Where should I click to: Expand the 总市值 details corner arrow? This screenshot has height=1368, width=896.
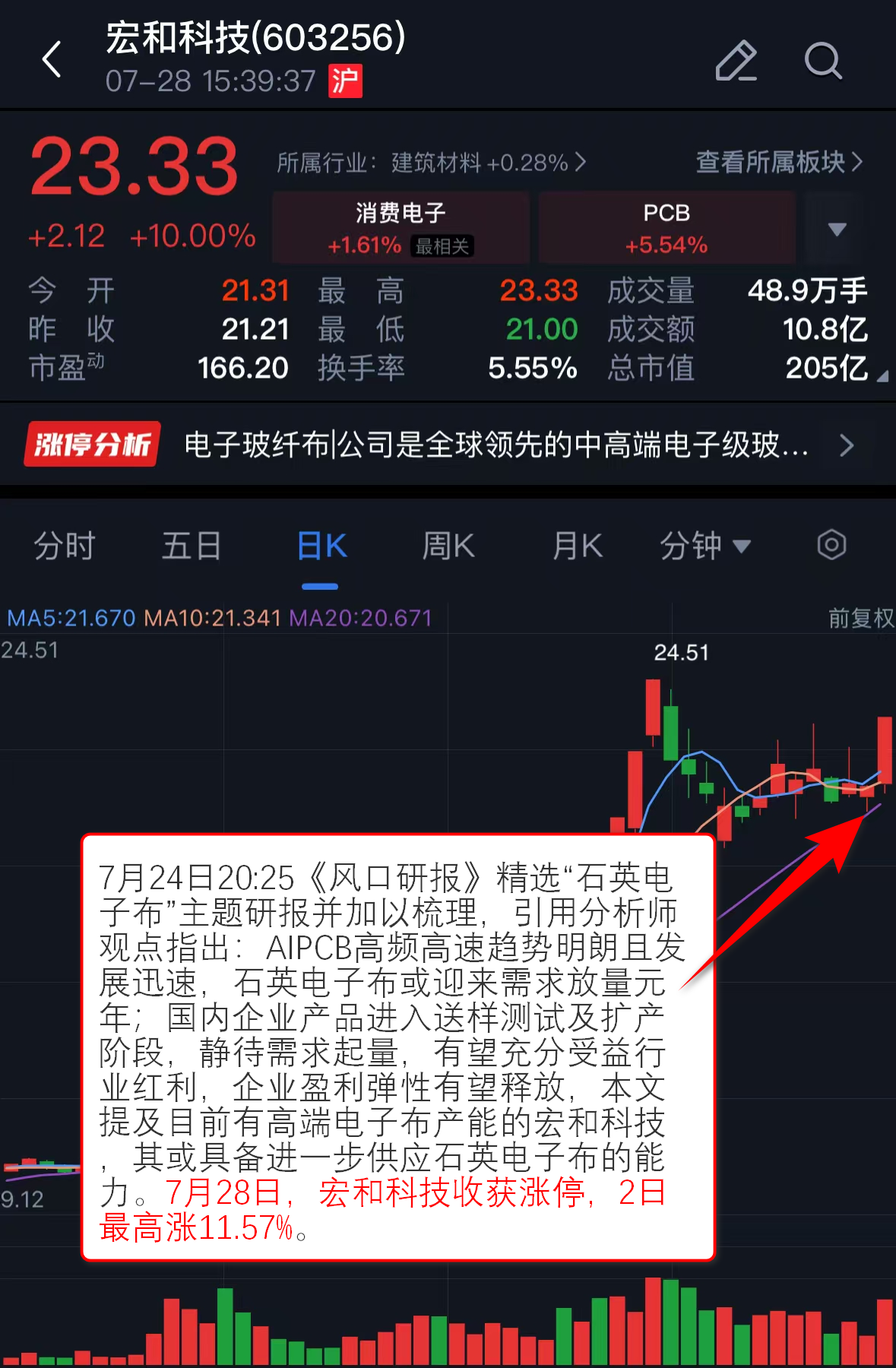882,376
